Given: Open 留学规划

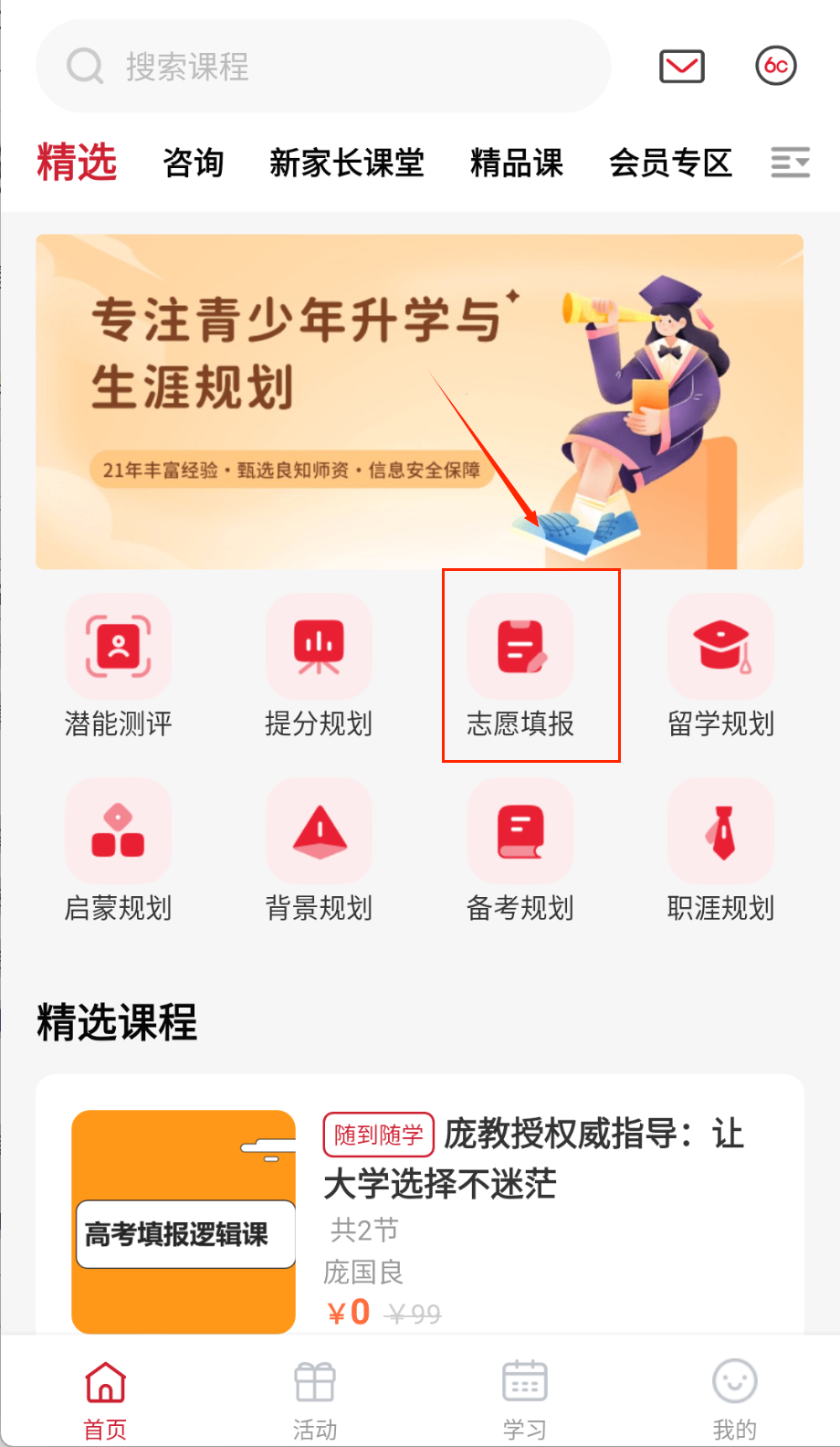Looking at the screenshot, I should (720, 665).
